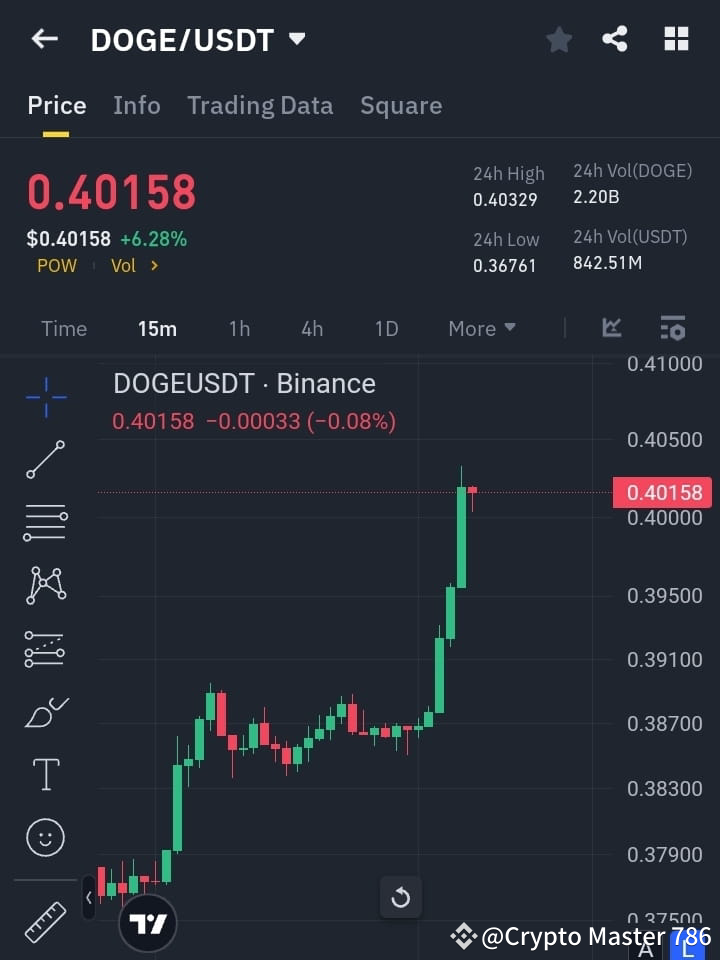The height and width of the screenshot is (960, 720).
Task: Open the More timeframe dropdown
Action: pyautogui.click(x=481, y=328)
